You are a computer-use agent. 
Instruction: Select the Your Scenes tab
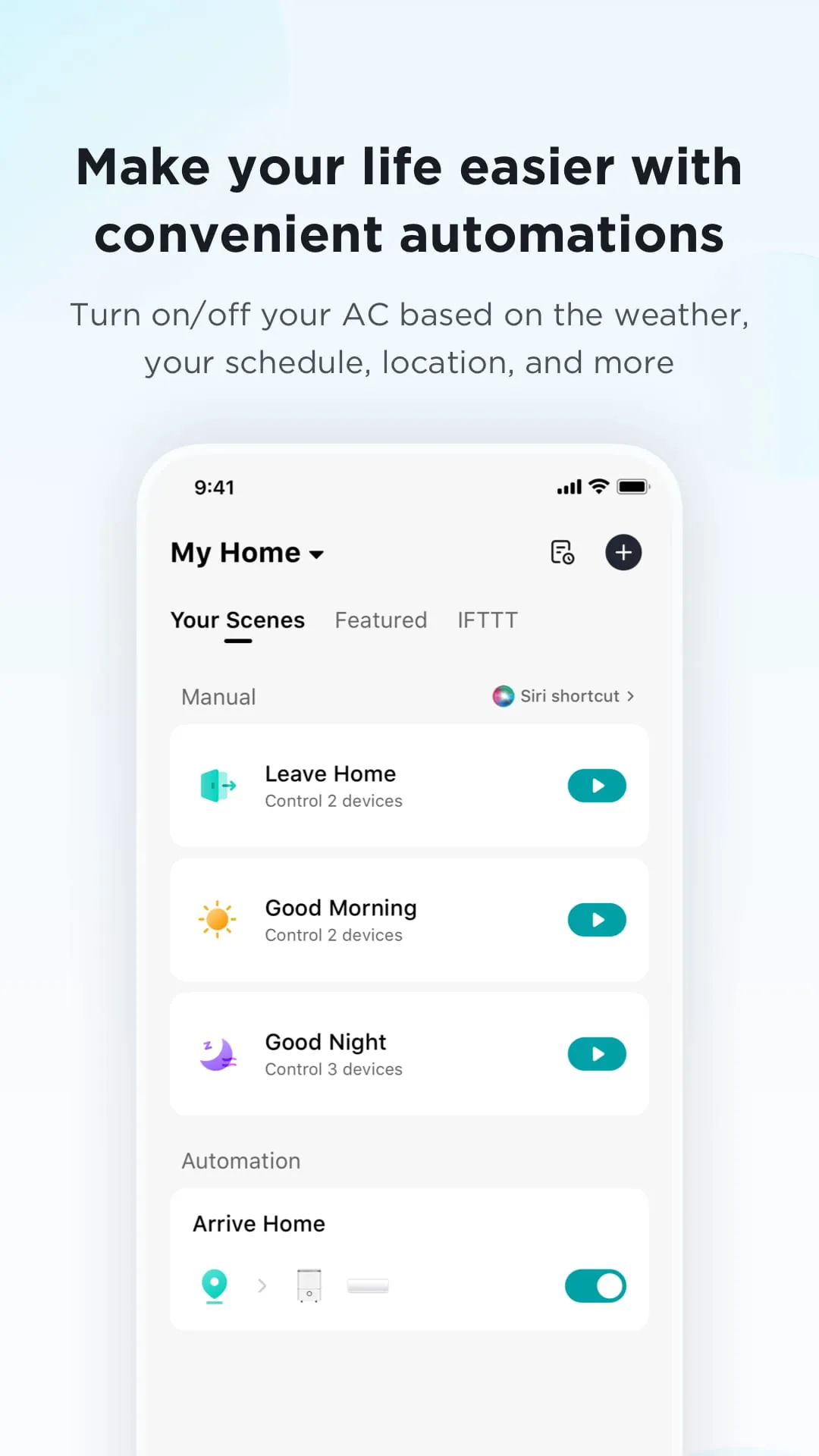point(237,620)
